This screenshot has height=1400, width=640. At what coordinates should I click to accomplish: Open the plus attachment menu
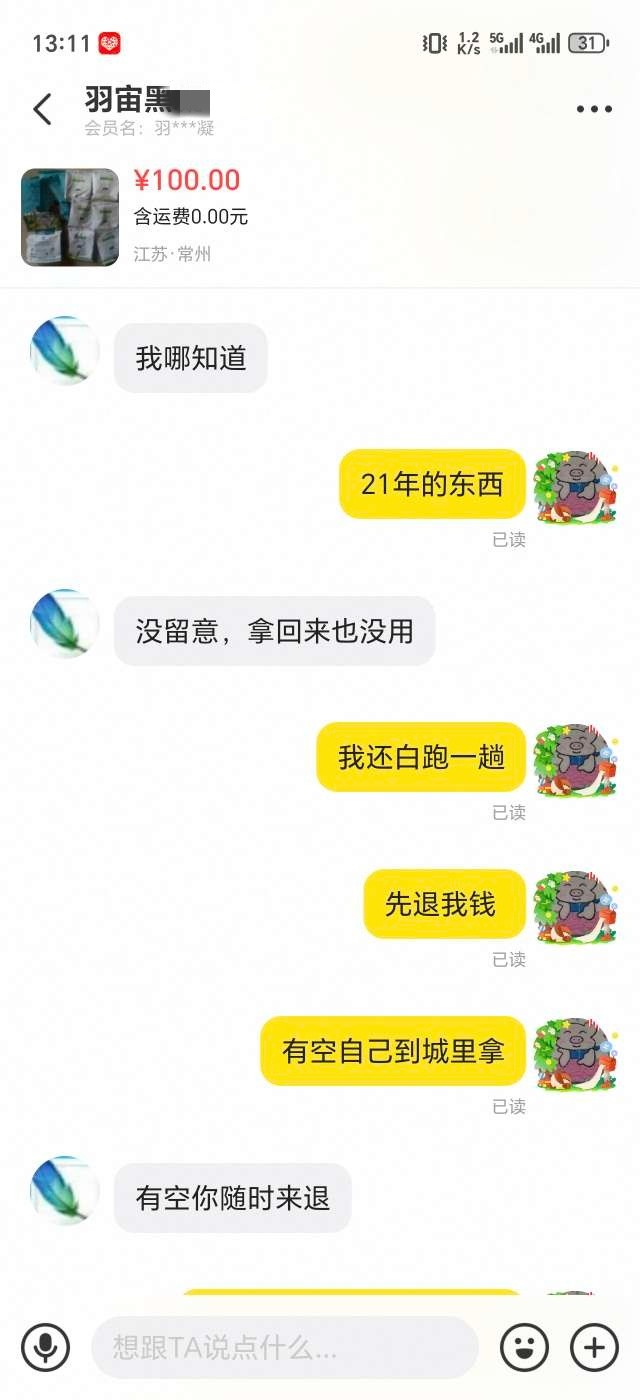[594, 1347]
